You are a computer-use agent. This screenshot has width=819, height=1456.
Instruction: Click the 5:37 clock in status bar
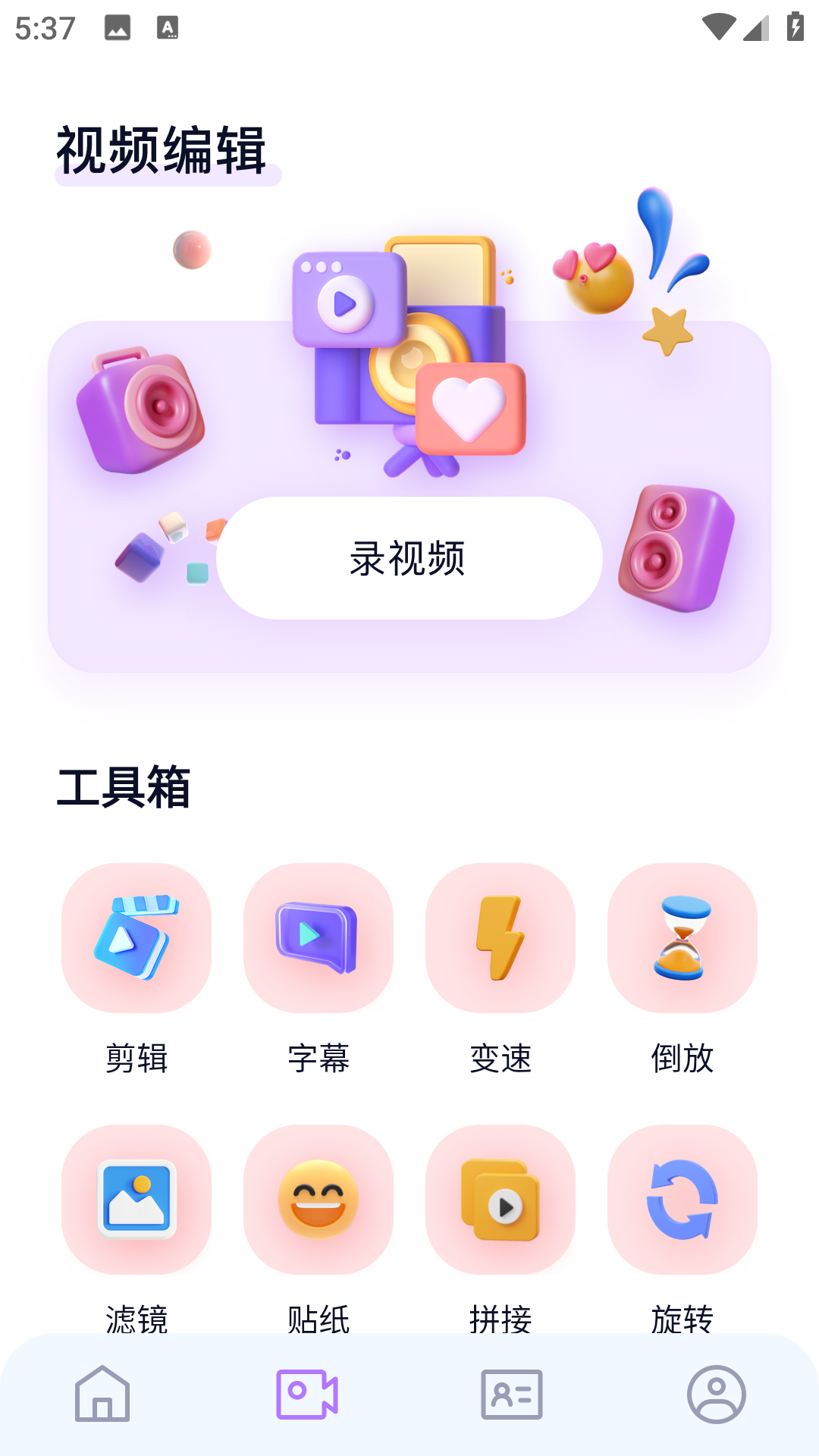[43, 28]
